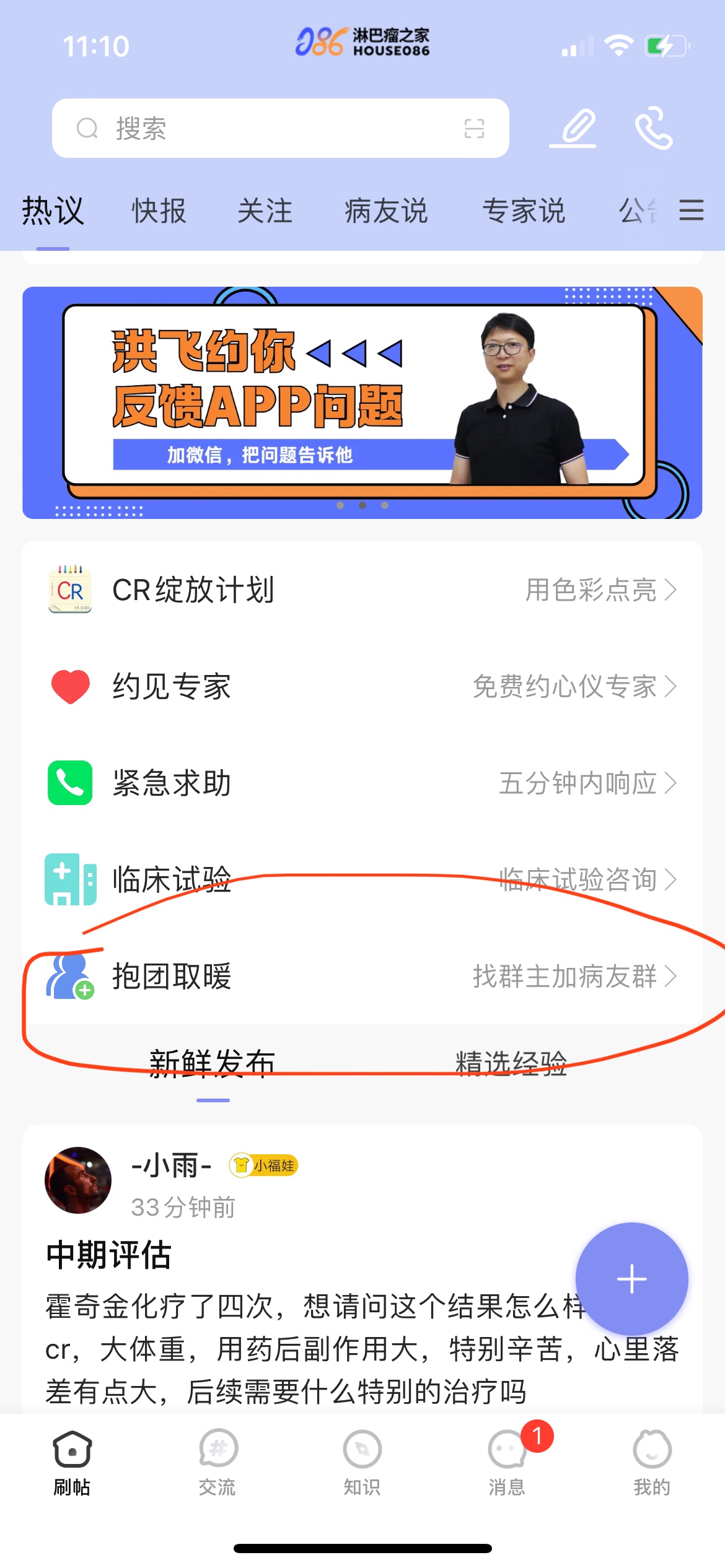Open the 抱团取暖 row
The height and width of the screenshot is (1568, 725).
pyautogui.click(x=362, y=977)
